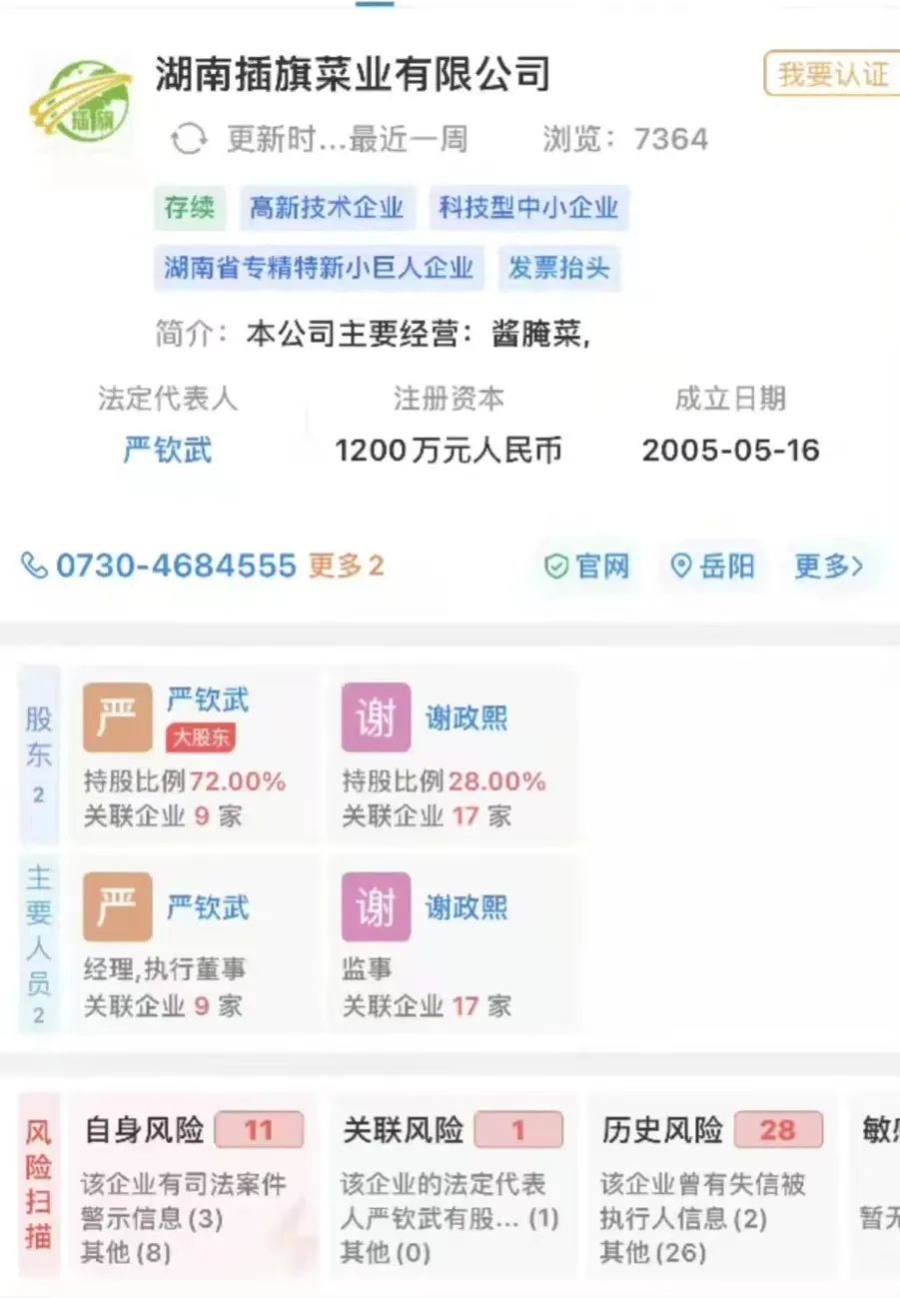Tap the 我要认证 button
This screenshot has height=1298, width=900.
pos(832,75)
